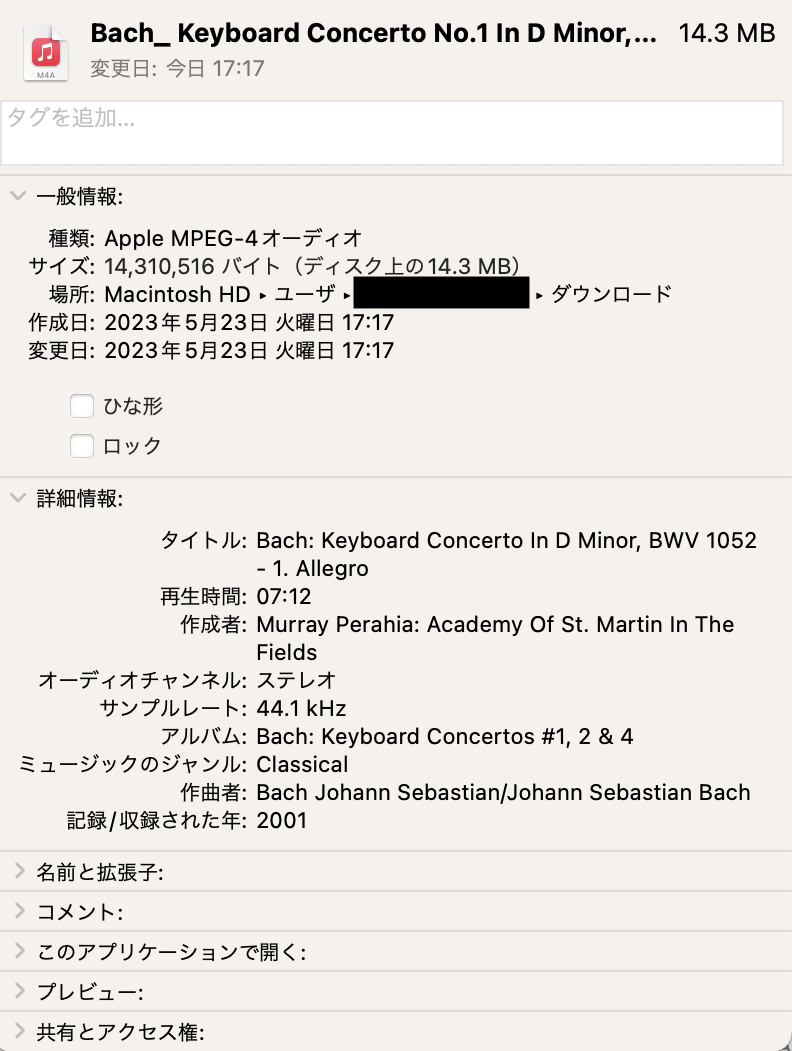The height and width of the screenshot is (1051, 792).
Task: Expand the 名前と拡張子 section
Action: (17, 872)
